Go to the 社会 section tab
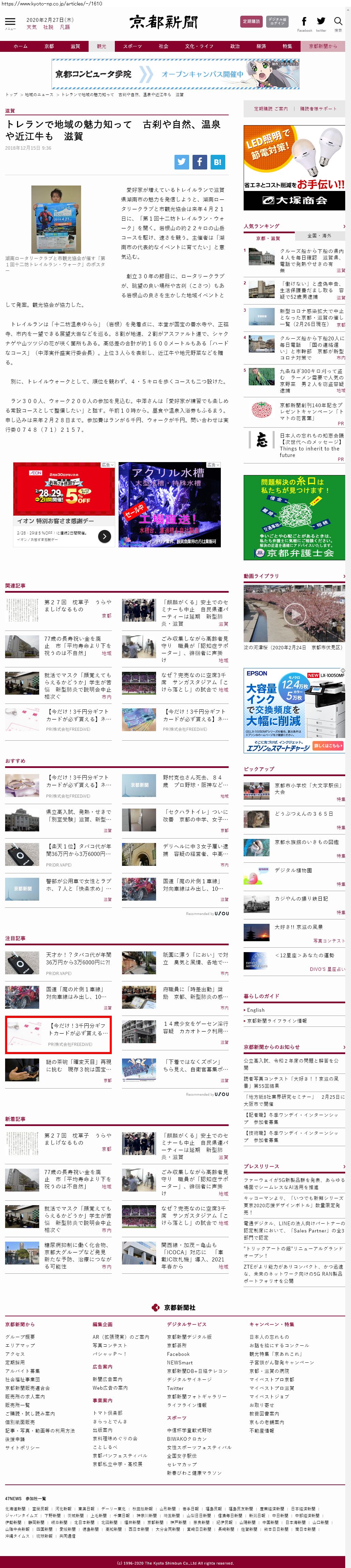 (x=163, y=46)
